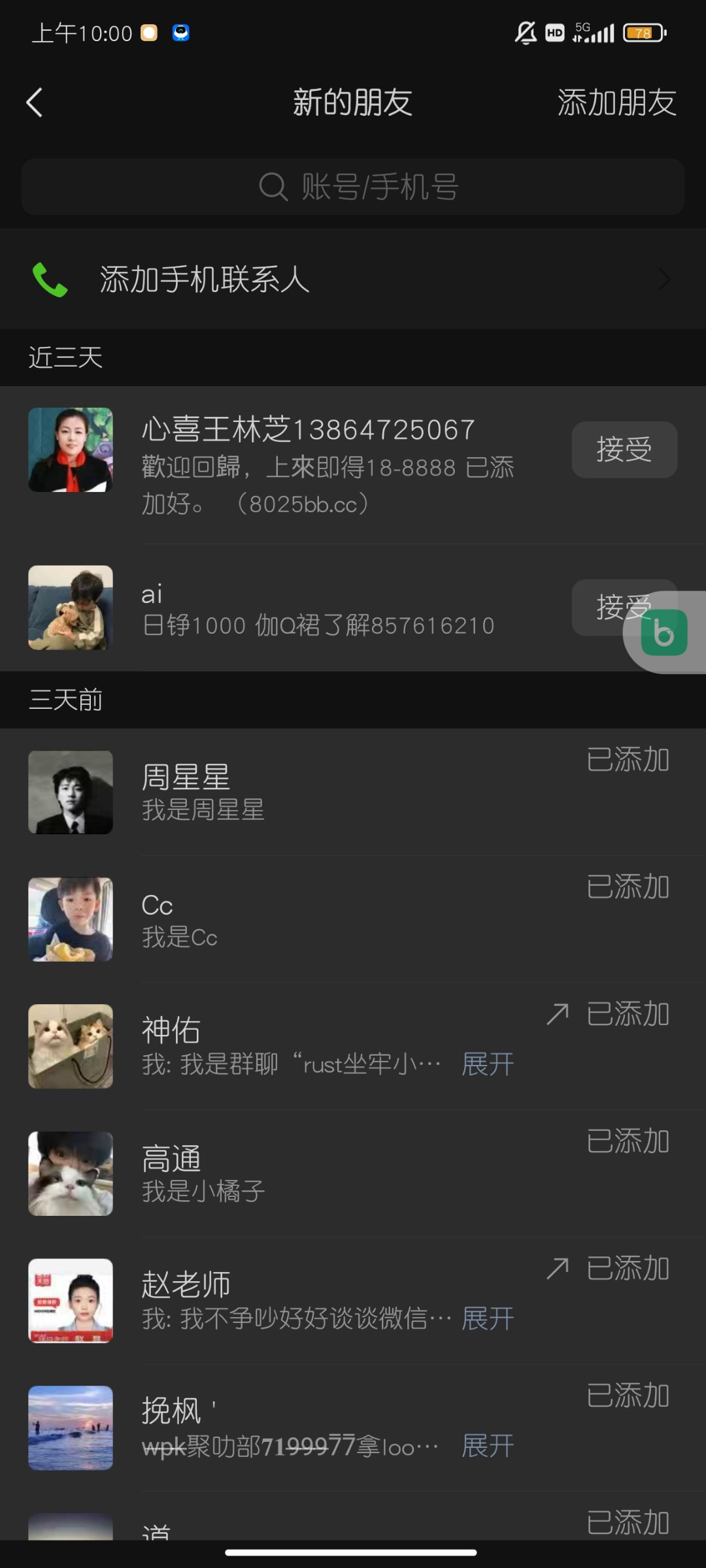View 心喜王林芝's profile avatar
706x1568 pixels.
[71, 449]
